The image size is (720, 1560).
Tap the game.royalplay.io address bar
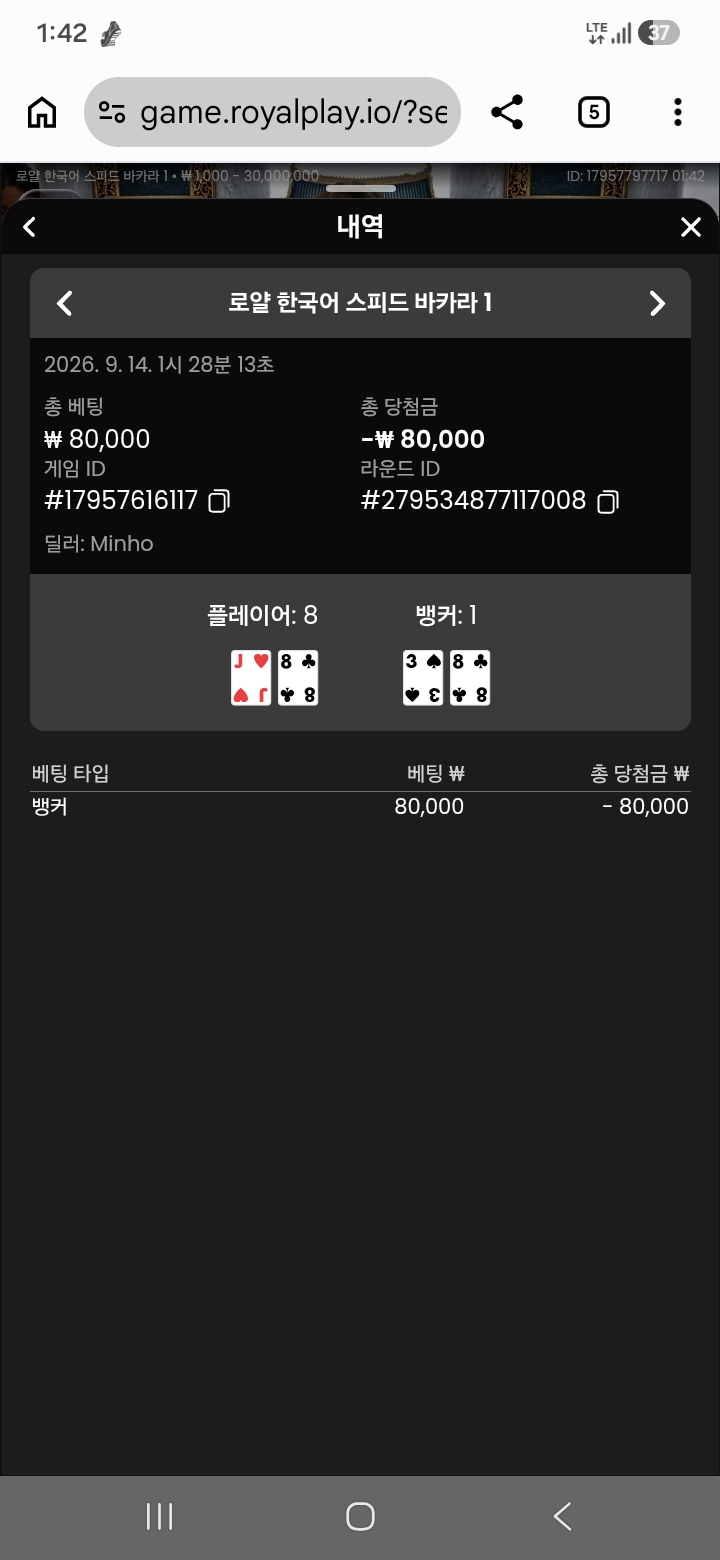tap(272, 112)
